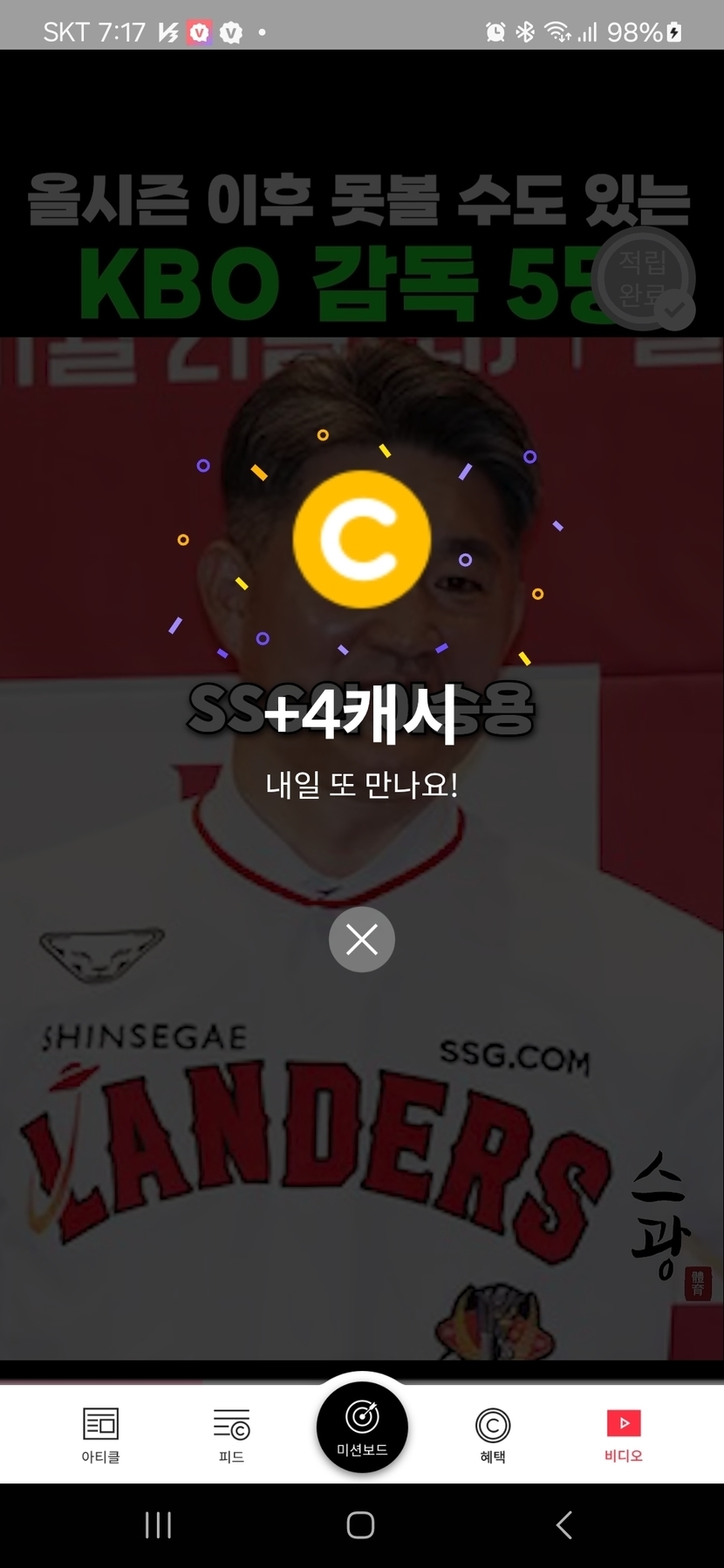This screenshot has width=724, height=1568.
Task: Open the 피드 tab
Action: tap(231, 1433)
